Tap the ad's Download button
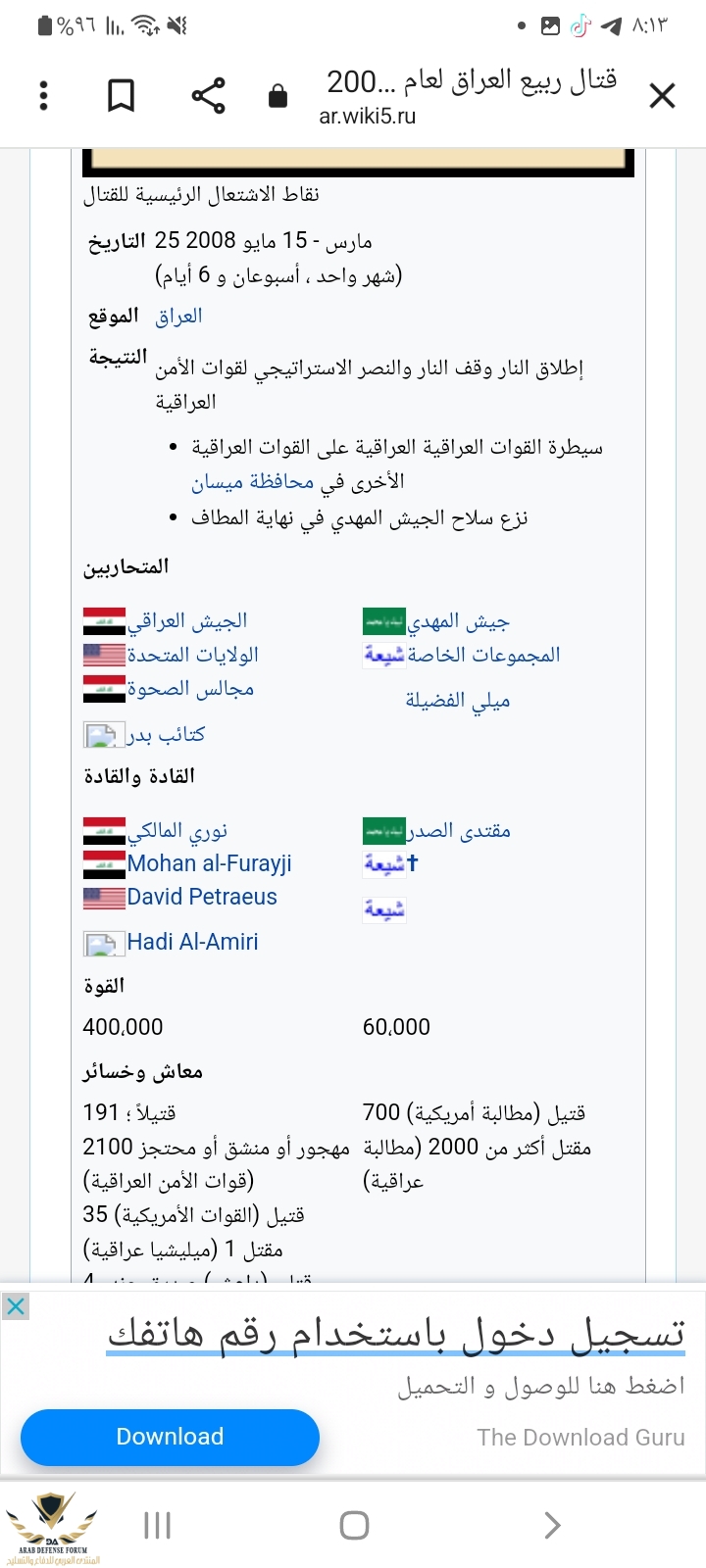The width and height of the screenshot is (706, 1568). [170, 1437]
